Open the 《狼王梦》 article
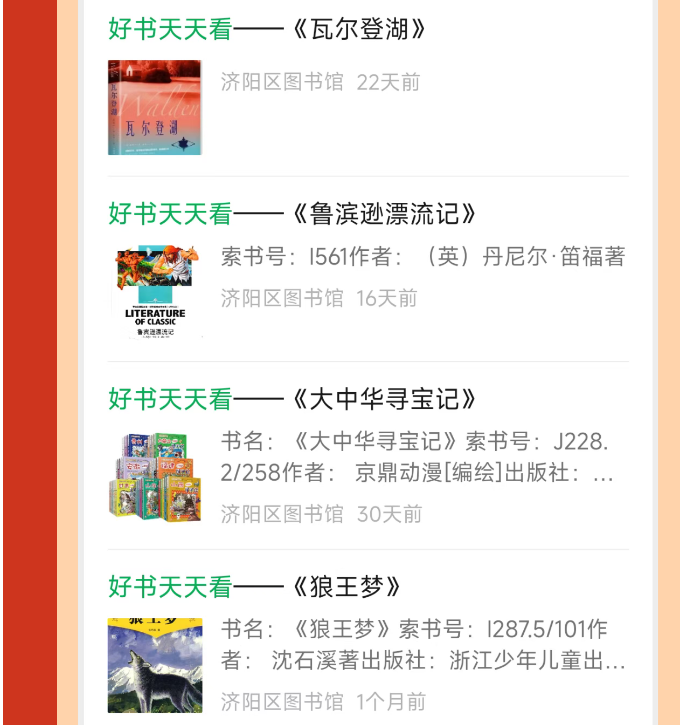Viewport: 682px width, 725px height. pos(256,586)
